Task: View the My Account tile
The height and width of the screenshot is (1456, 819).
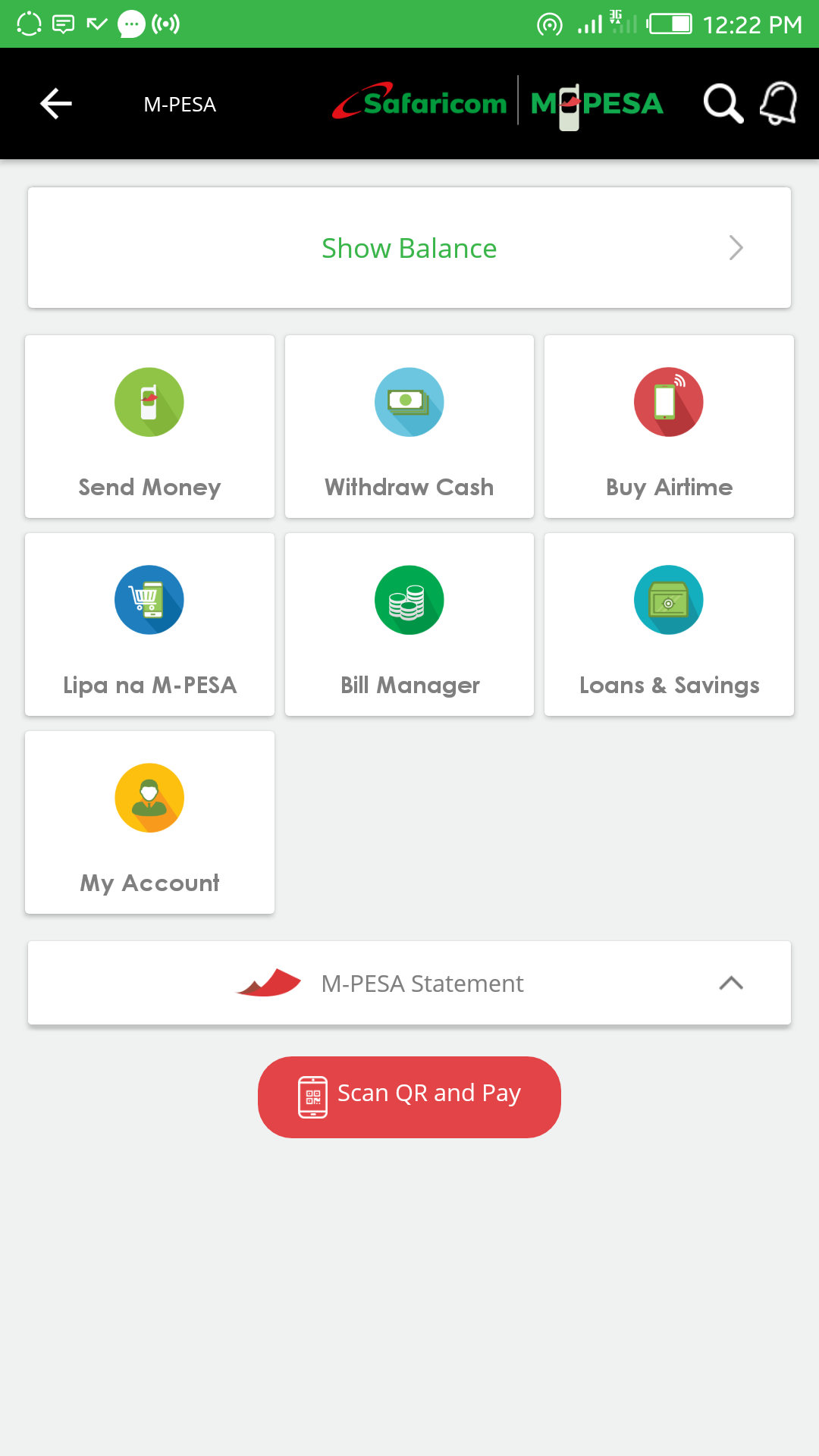Action: pos(149,823)
